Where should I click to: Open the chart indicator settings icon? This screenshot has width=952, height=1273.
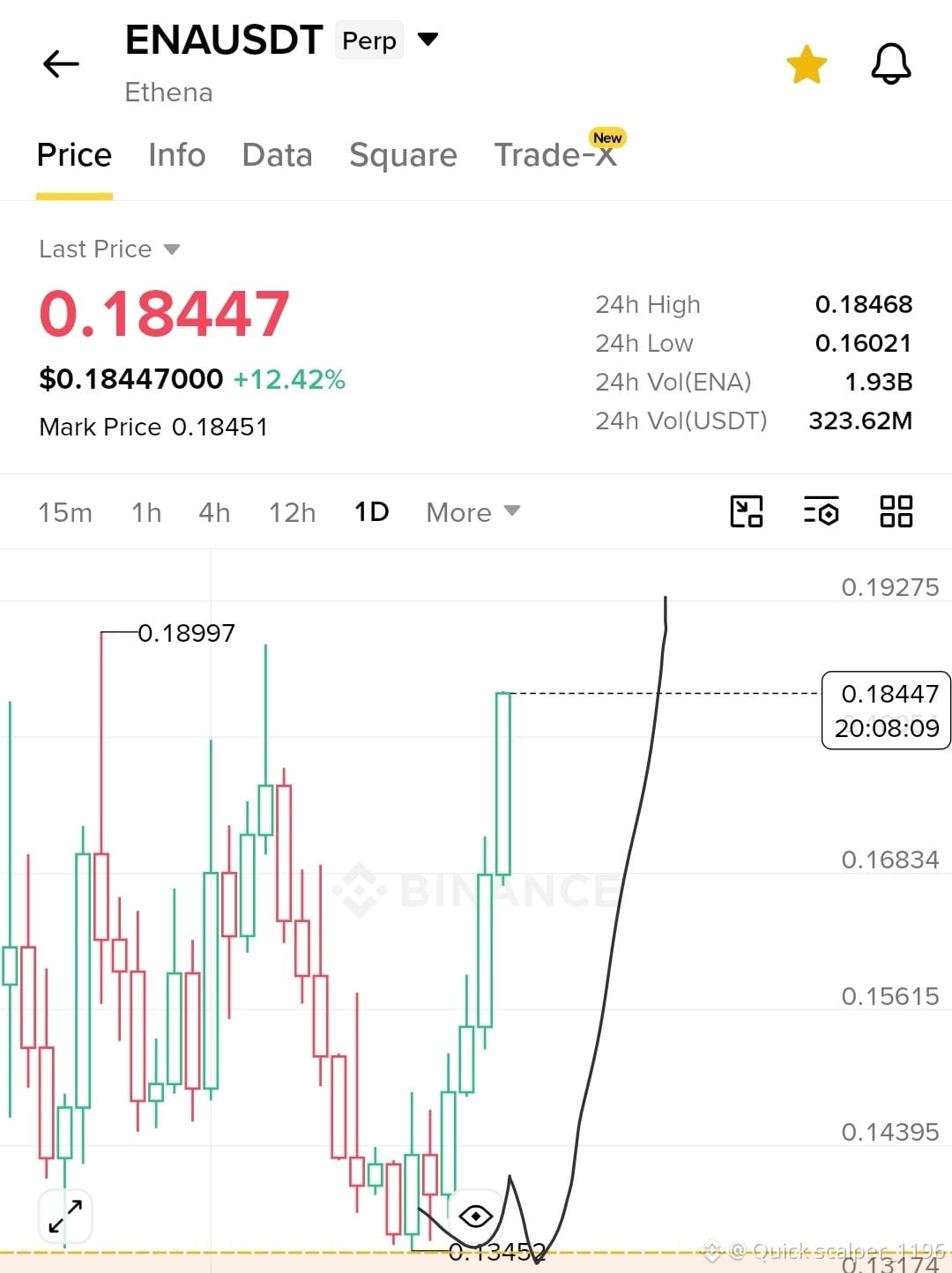(x=821, y=511)
